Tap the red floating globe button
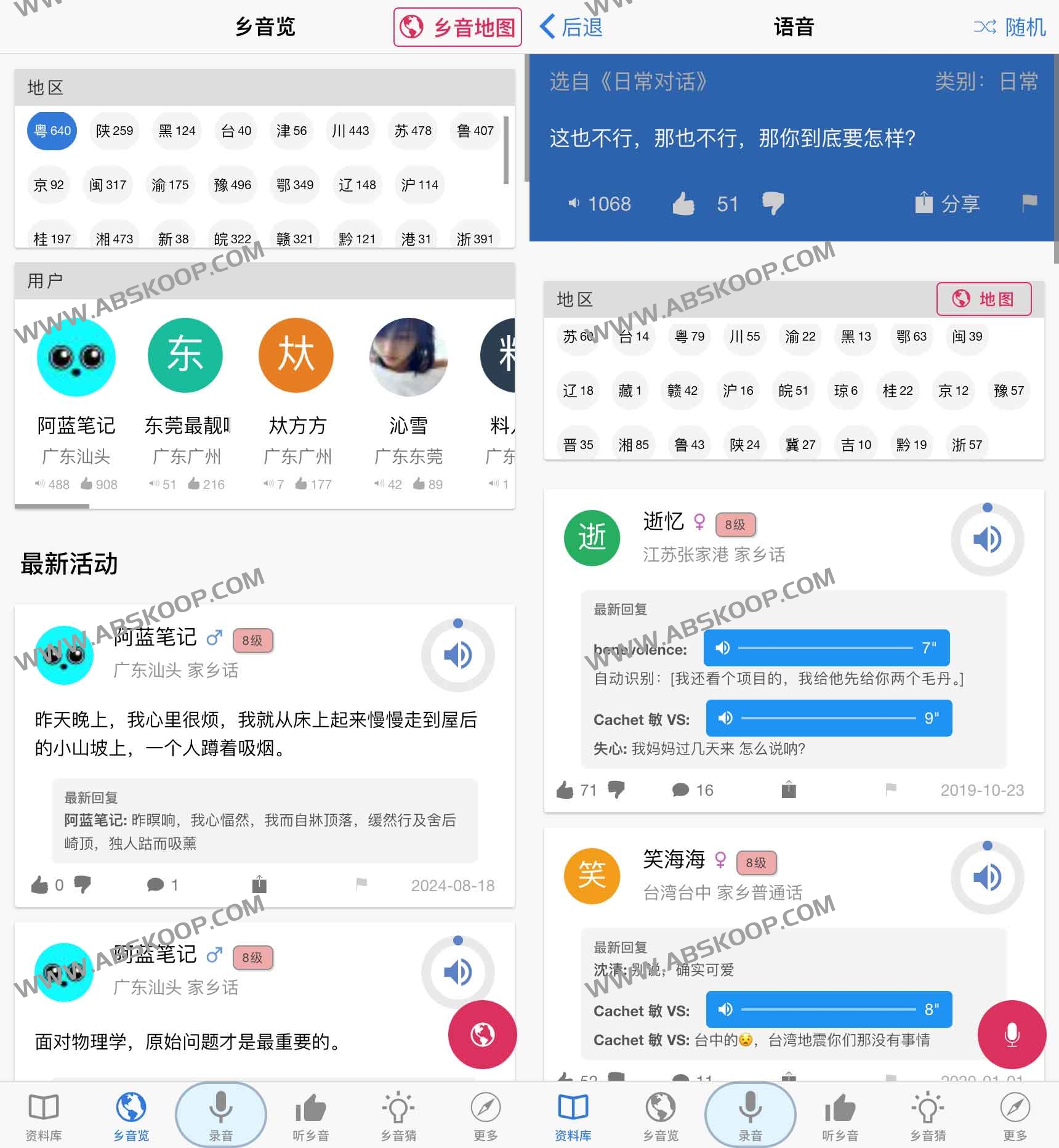 click(x=482, y=1035)
